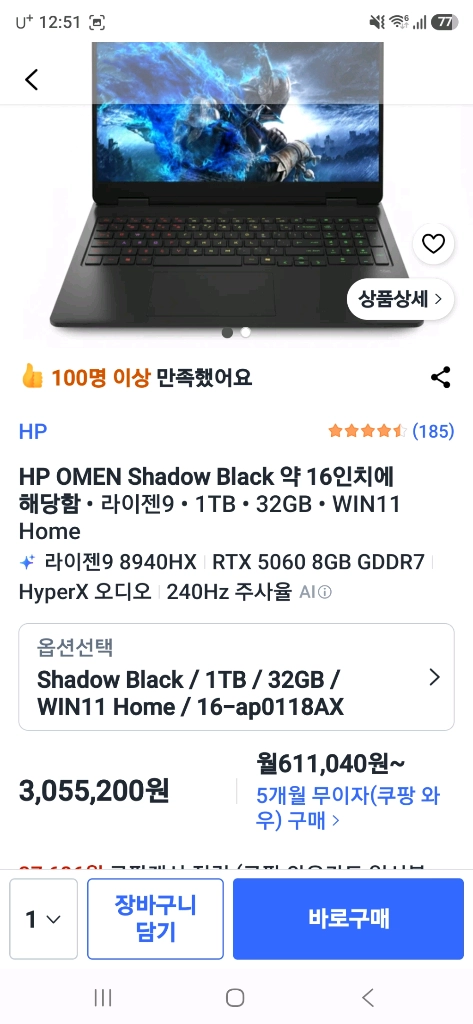Tap 장바구니 담기 to add to cart

point(155,919)
